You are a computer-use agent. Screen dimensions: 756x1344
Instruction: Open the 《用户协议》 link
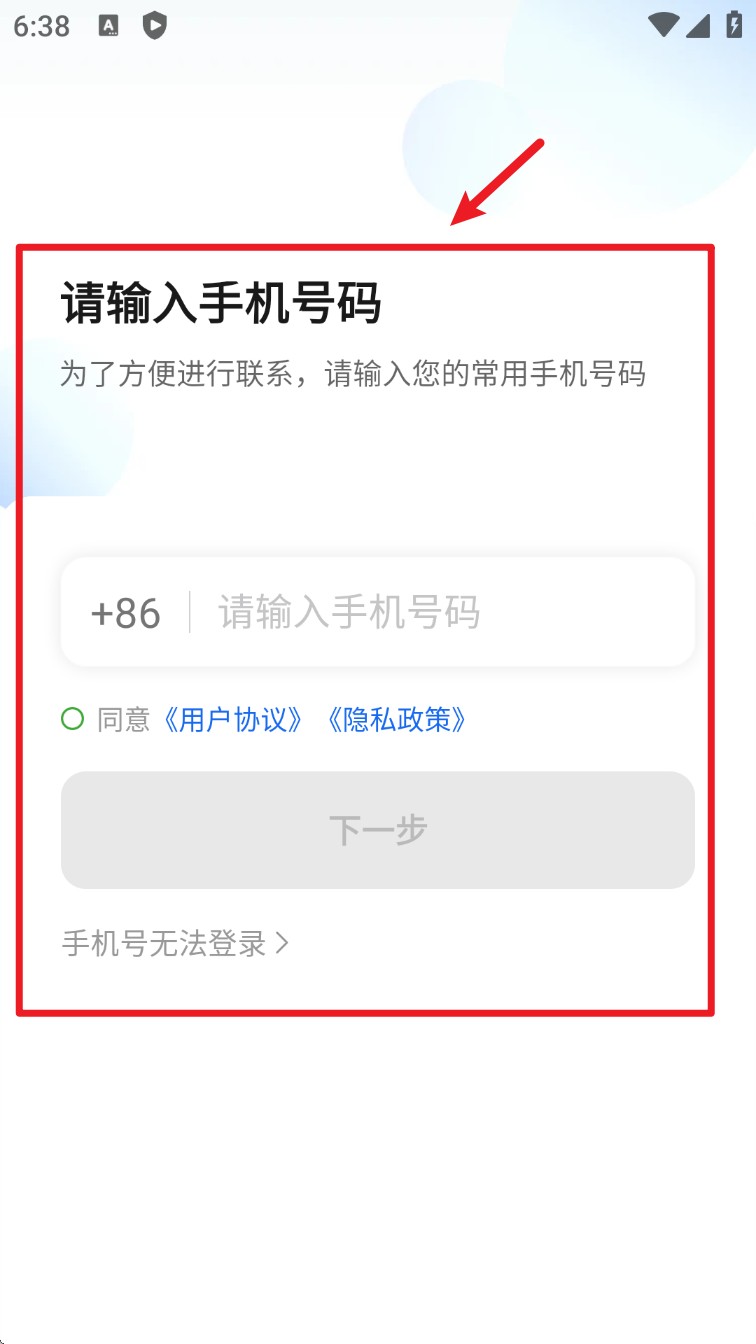tap(233, 720)
